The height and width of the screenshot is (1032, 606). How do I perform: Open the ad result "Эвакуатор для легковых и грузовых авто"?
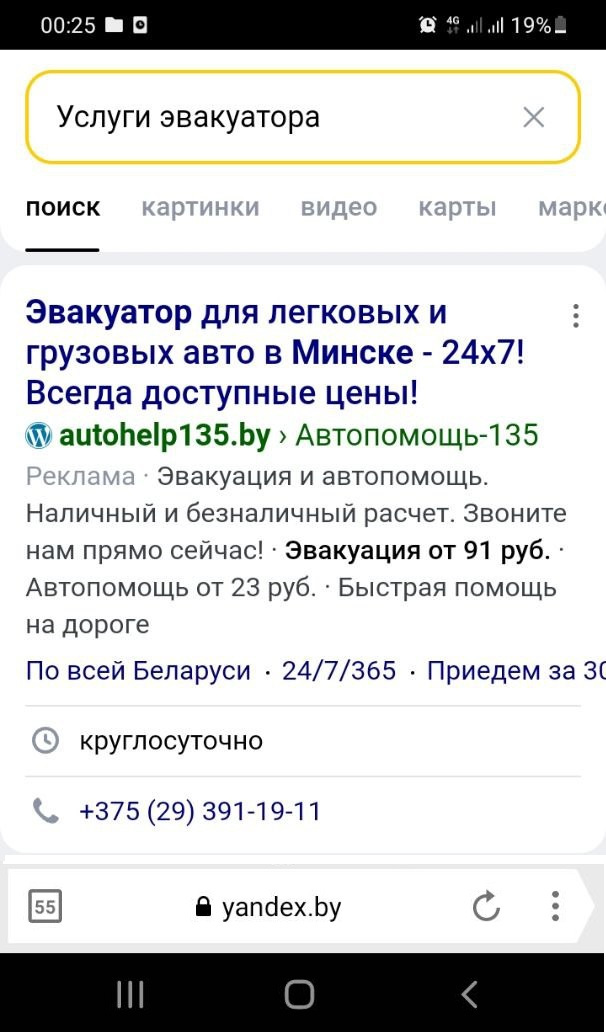tap(235, 353)
